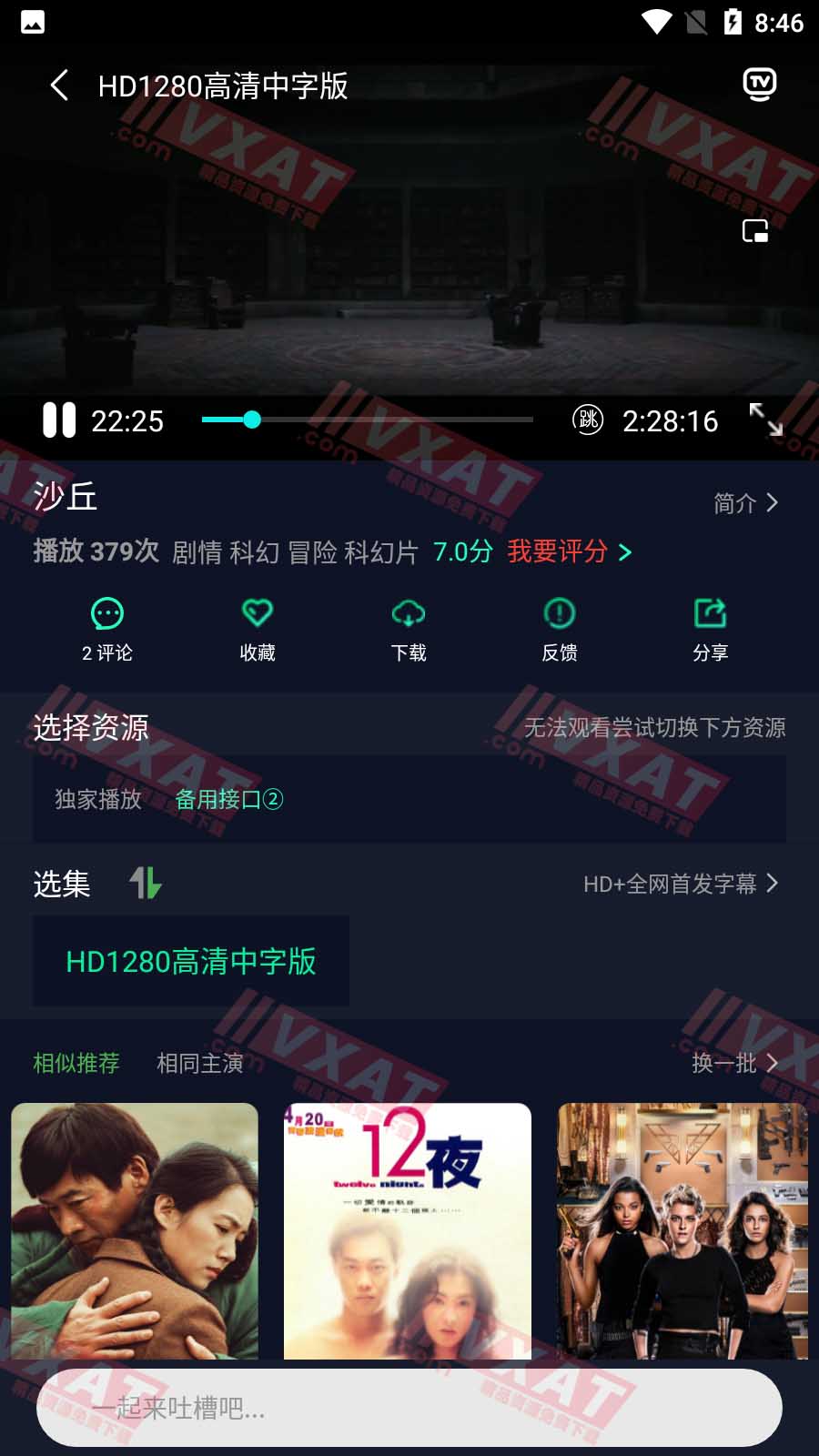Screen dimensions: 819x1456
Task: Type a comment in 一起来吐槽吧 field
Action: point(409,1408)
